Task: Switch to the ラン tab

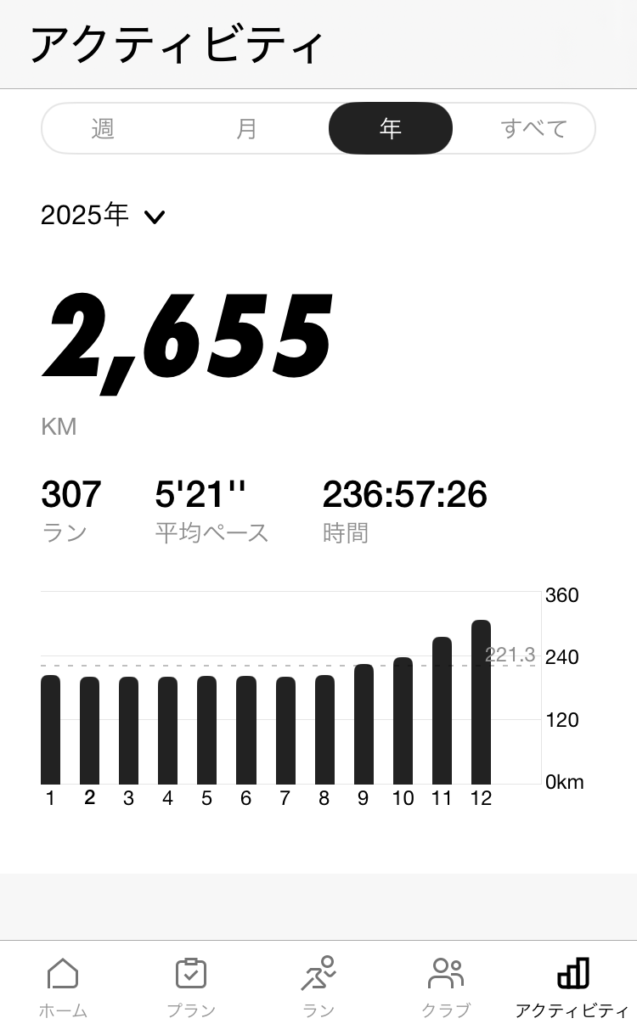Action: click(318, 985)
